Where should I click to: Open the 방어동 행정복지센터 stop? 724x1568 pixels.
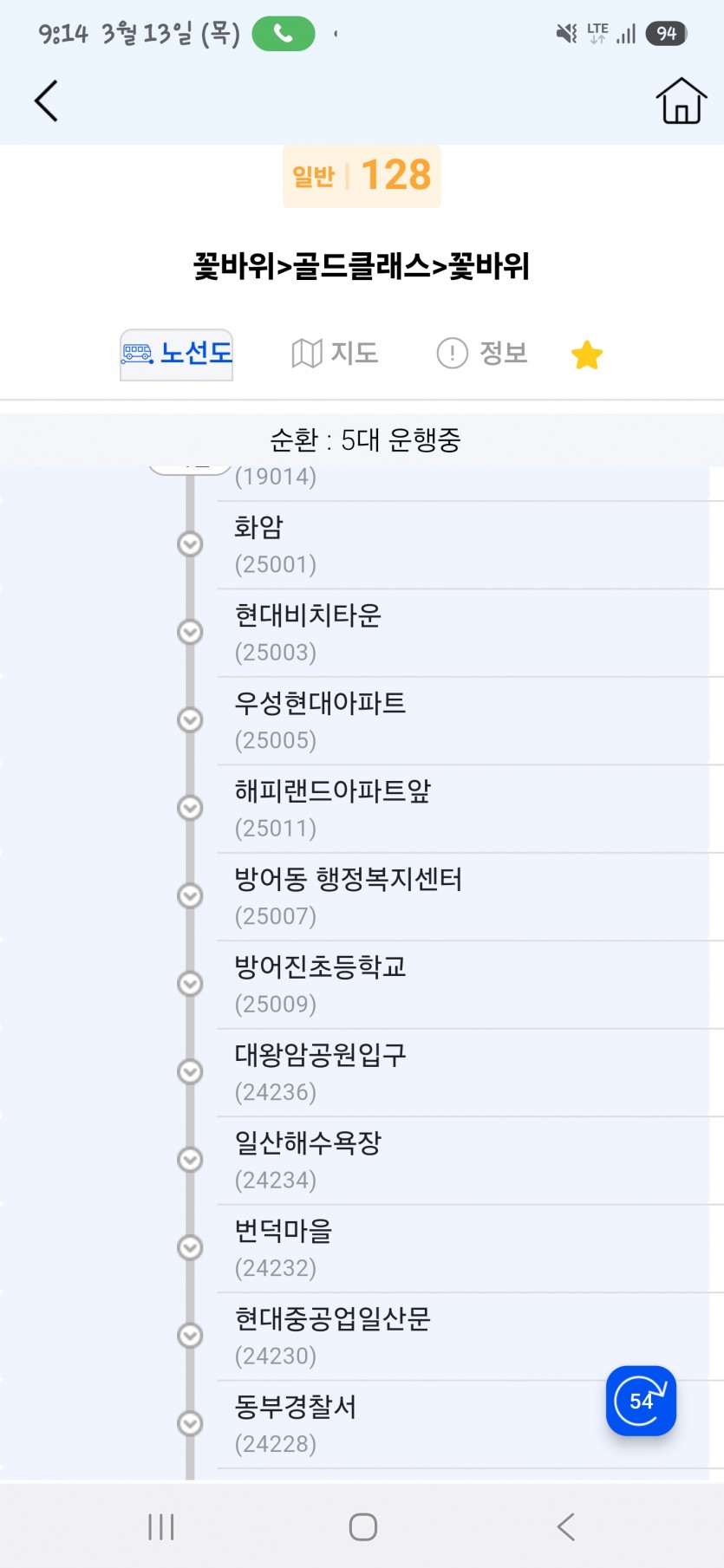[x=470, y=897]
